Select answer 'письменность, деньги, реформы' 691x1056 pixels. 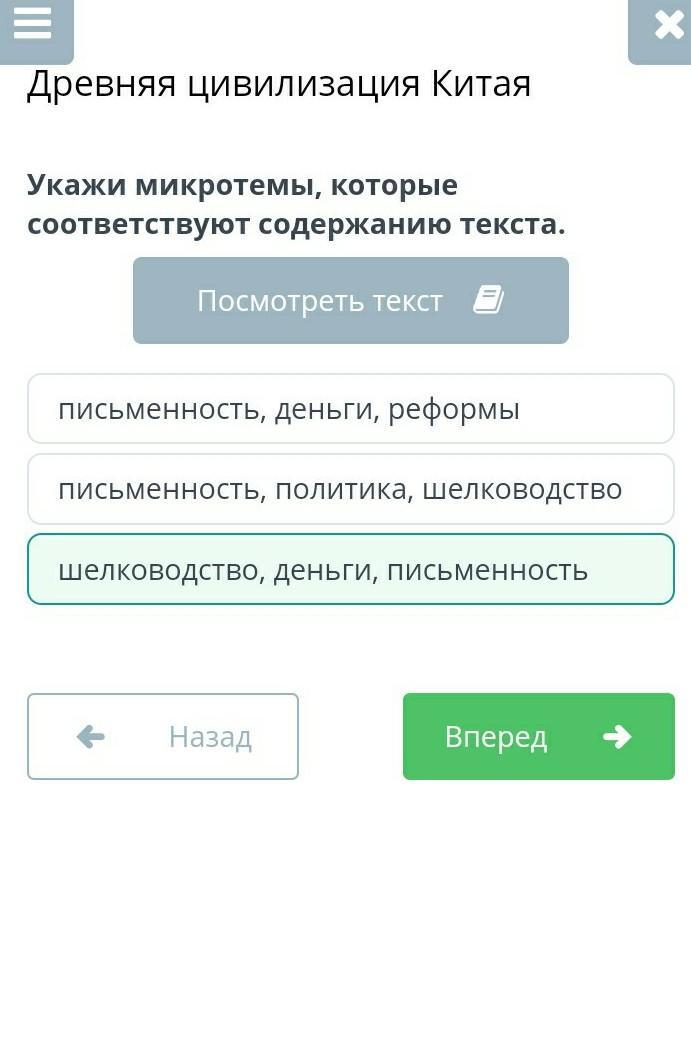tap(350, 409)
